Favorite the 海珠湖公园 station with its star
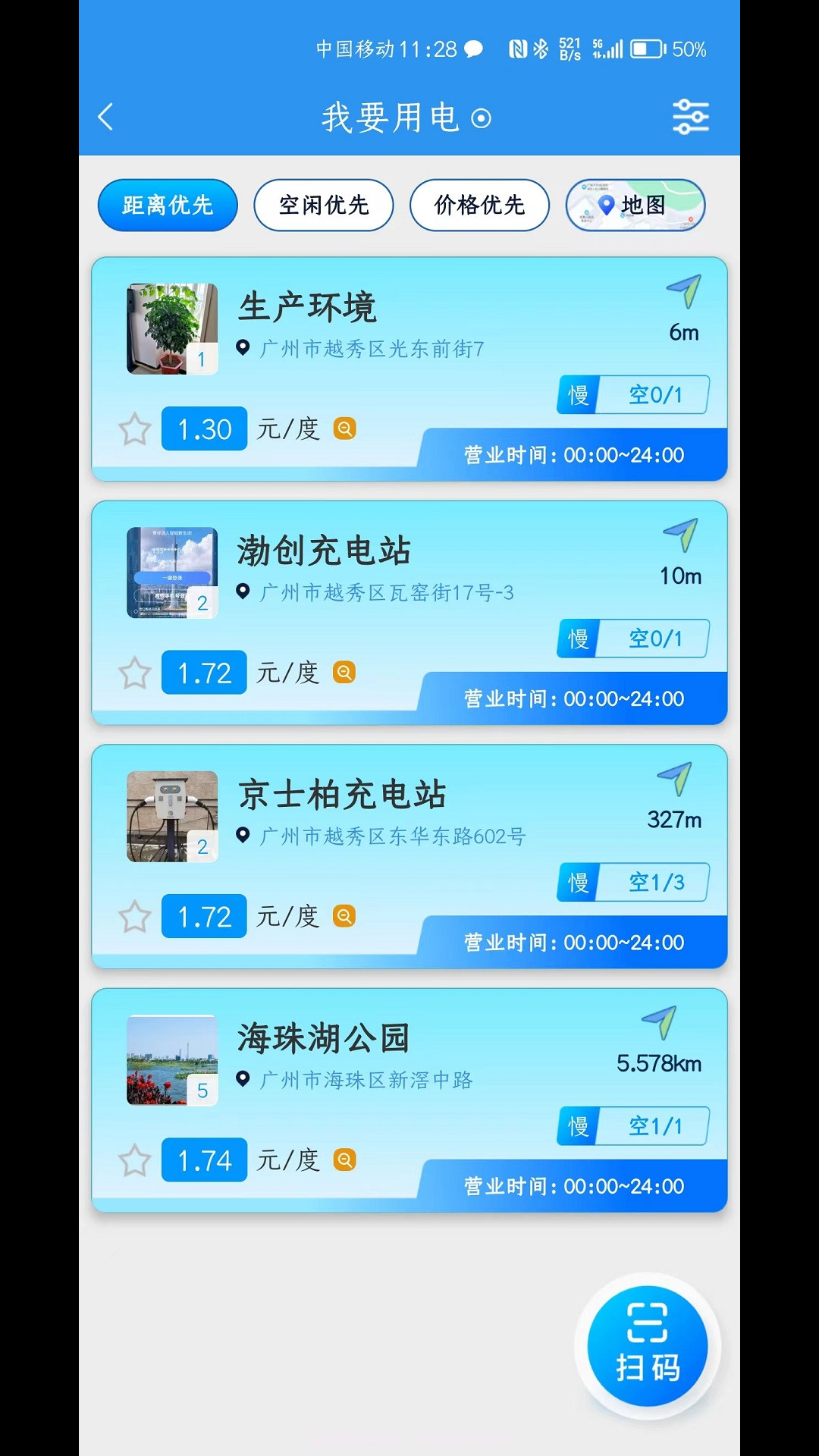This screenshot has height=1456, width=819. 133,1159
